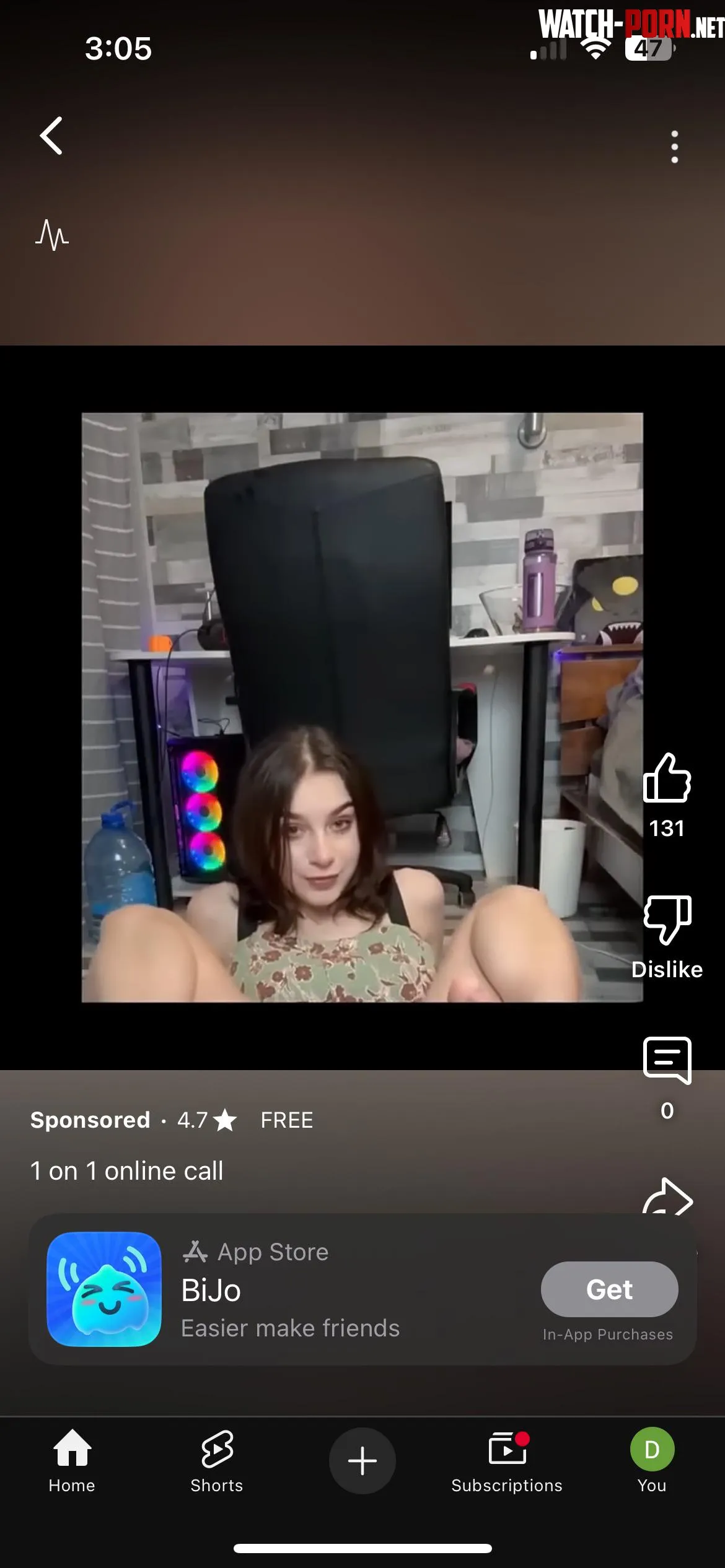Open the three-dot overflow menu

[674, 147]
